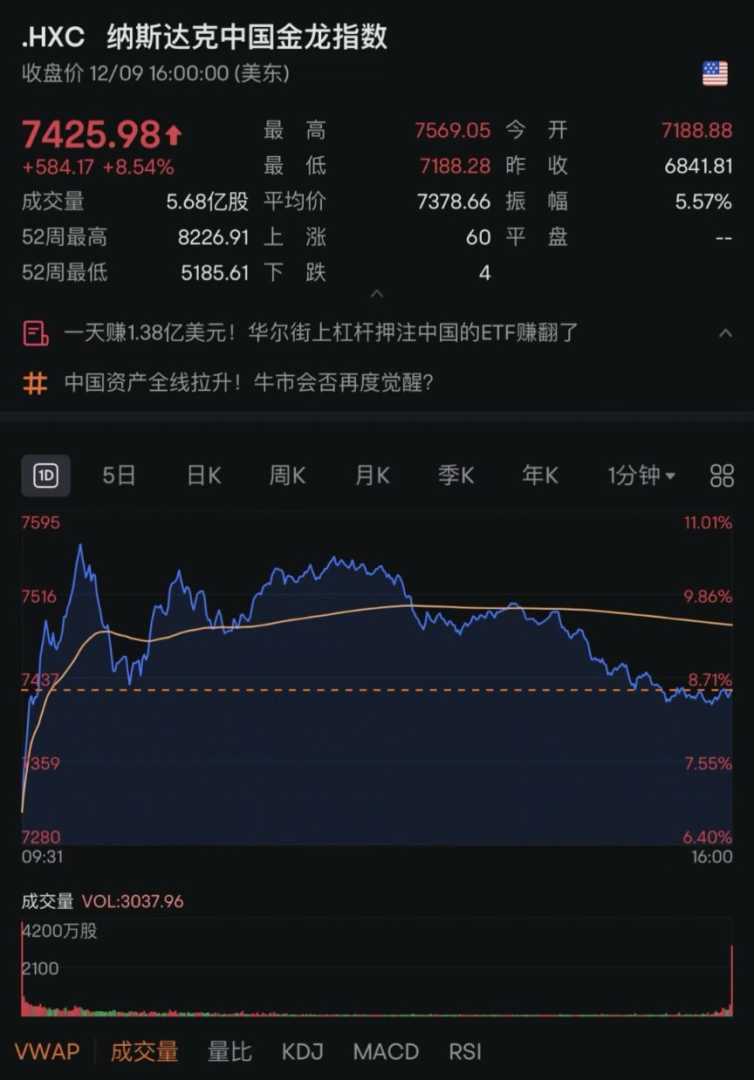The image size is (754, 1080).
Task: Collapse the news list with the chevron
Action: [725, 333]
